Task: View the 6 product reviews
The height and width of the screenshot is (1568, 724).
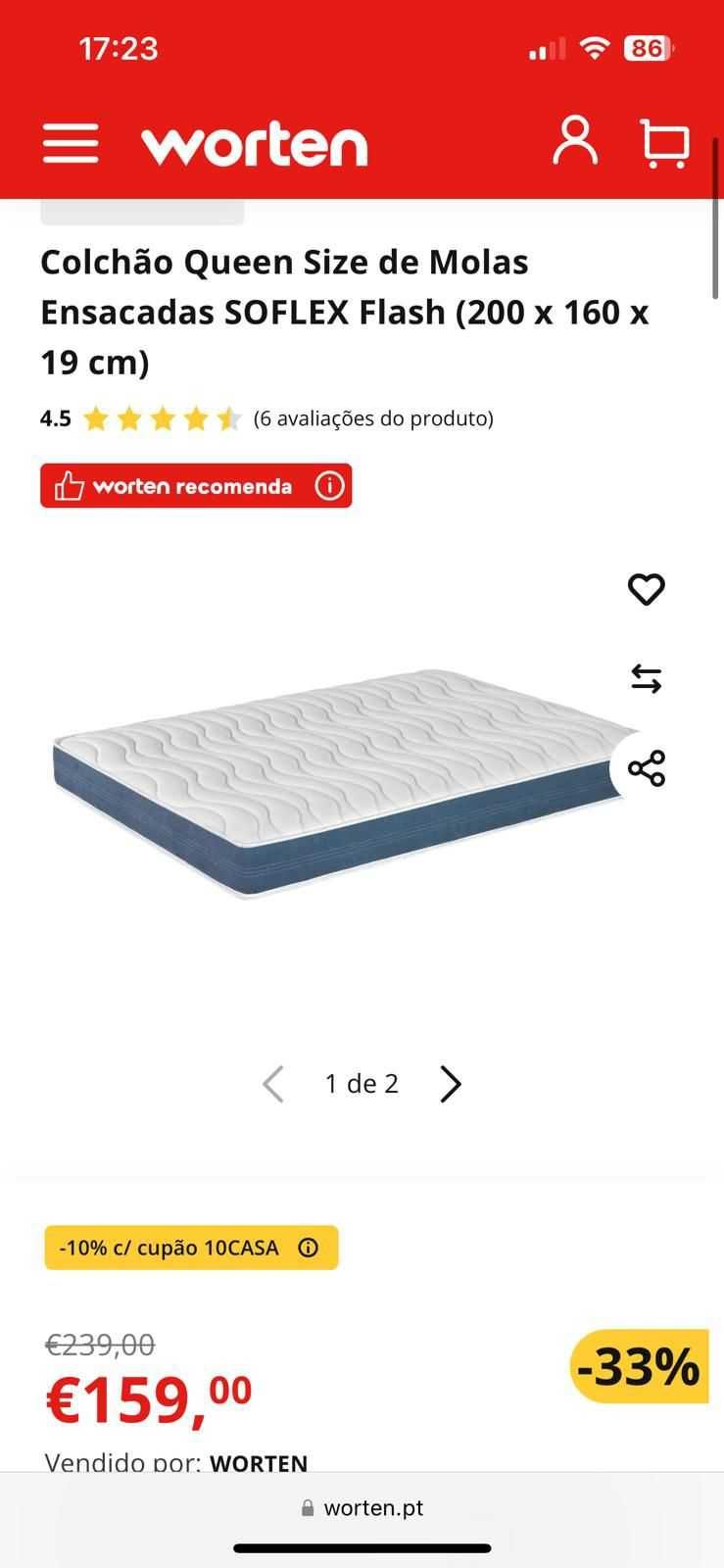Action: (x=373, y=419)
